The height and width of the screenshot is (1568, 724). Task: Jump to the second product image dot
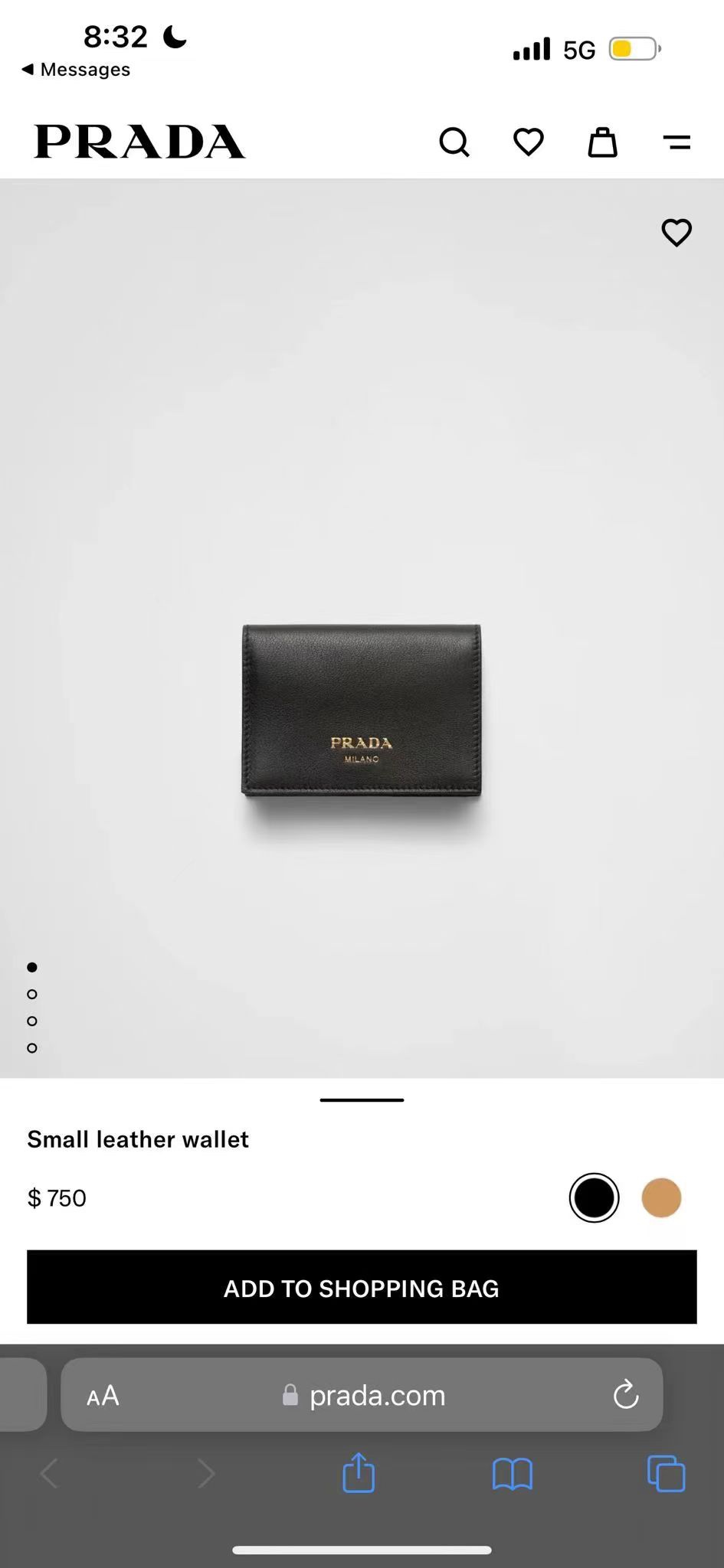tap(32, 994)
